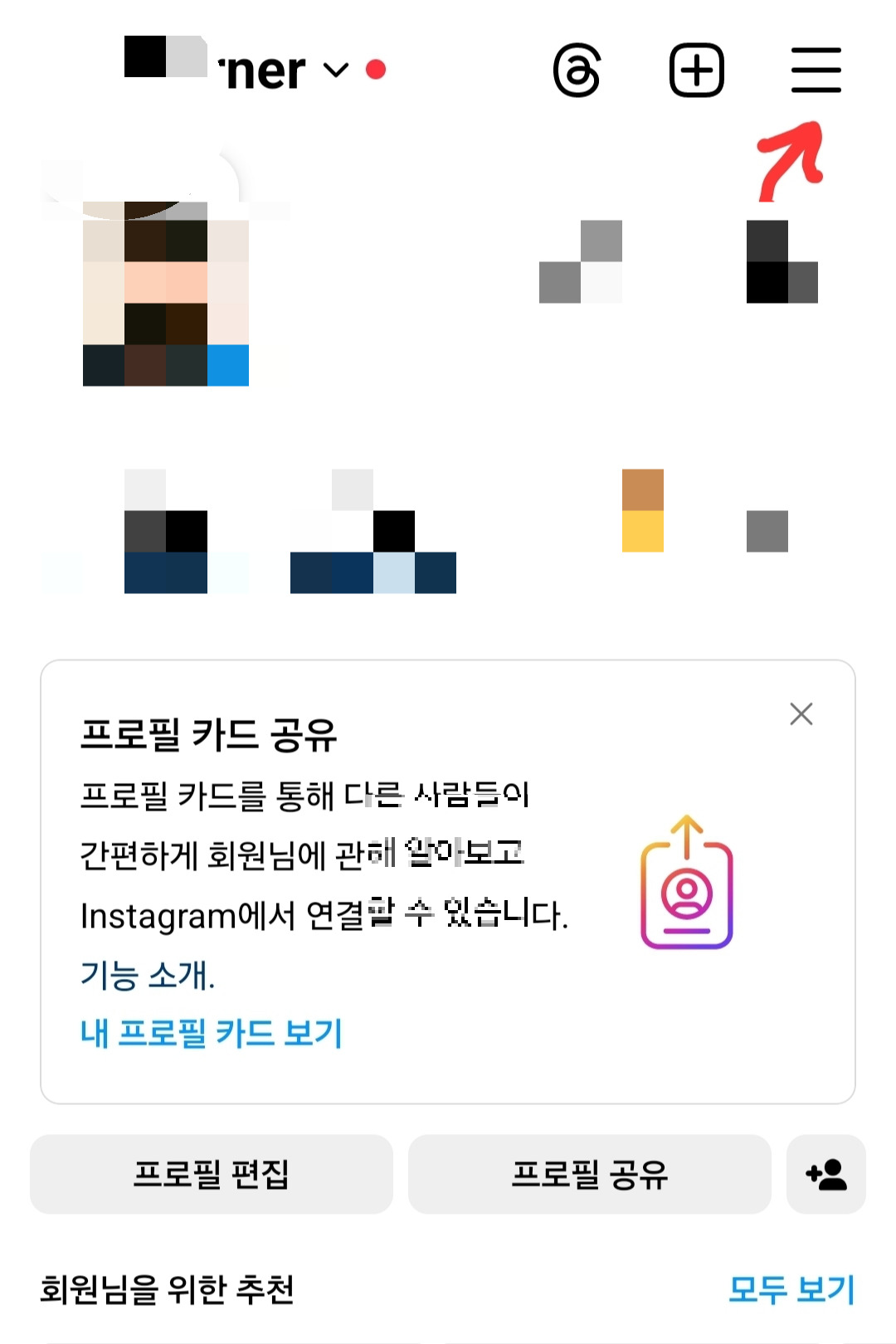Tap the 회원님을 위한 추천 section header
This screenshot has width=896, height=1344.
pyautogui.click(x=170, y=1288)
